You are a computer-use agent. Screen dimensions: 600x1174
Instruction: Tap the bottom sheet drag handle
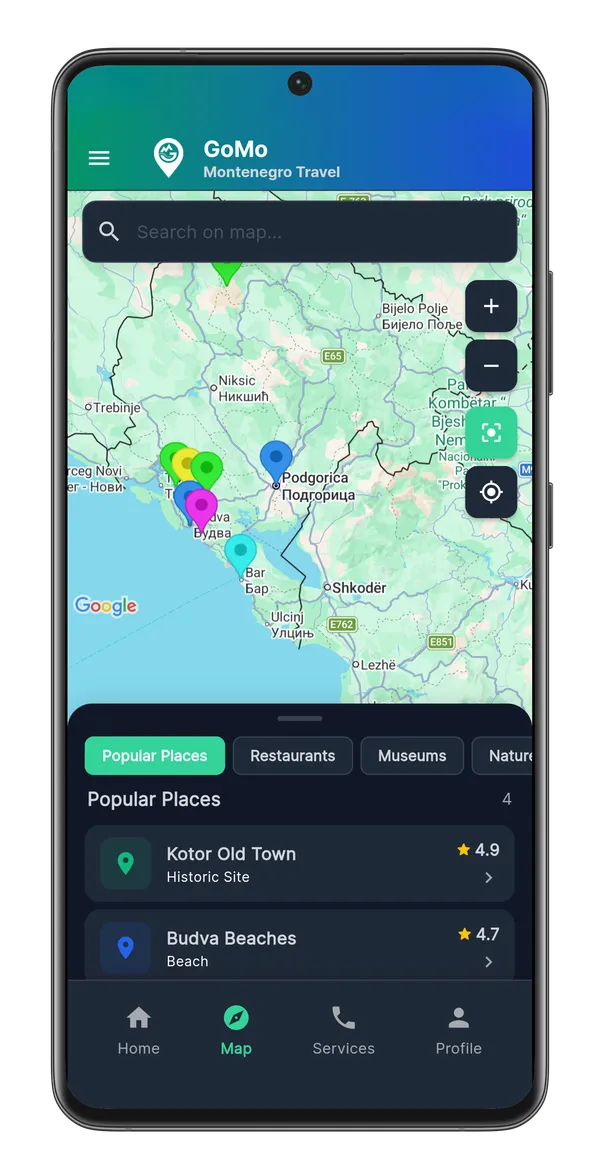click(x=300, y=719)
